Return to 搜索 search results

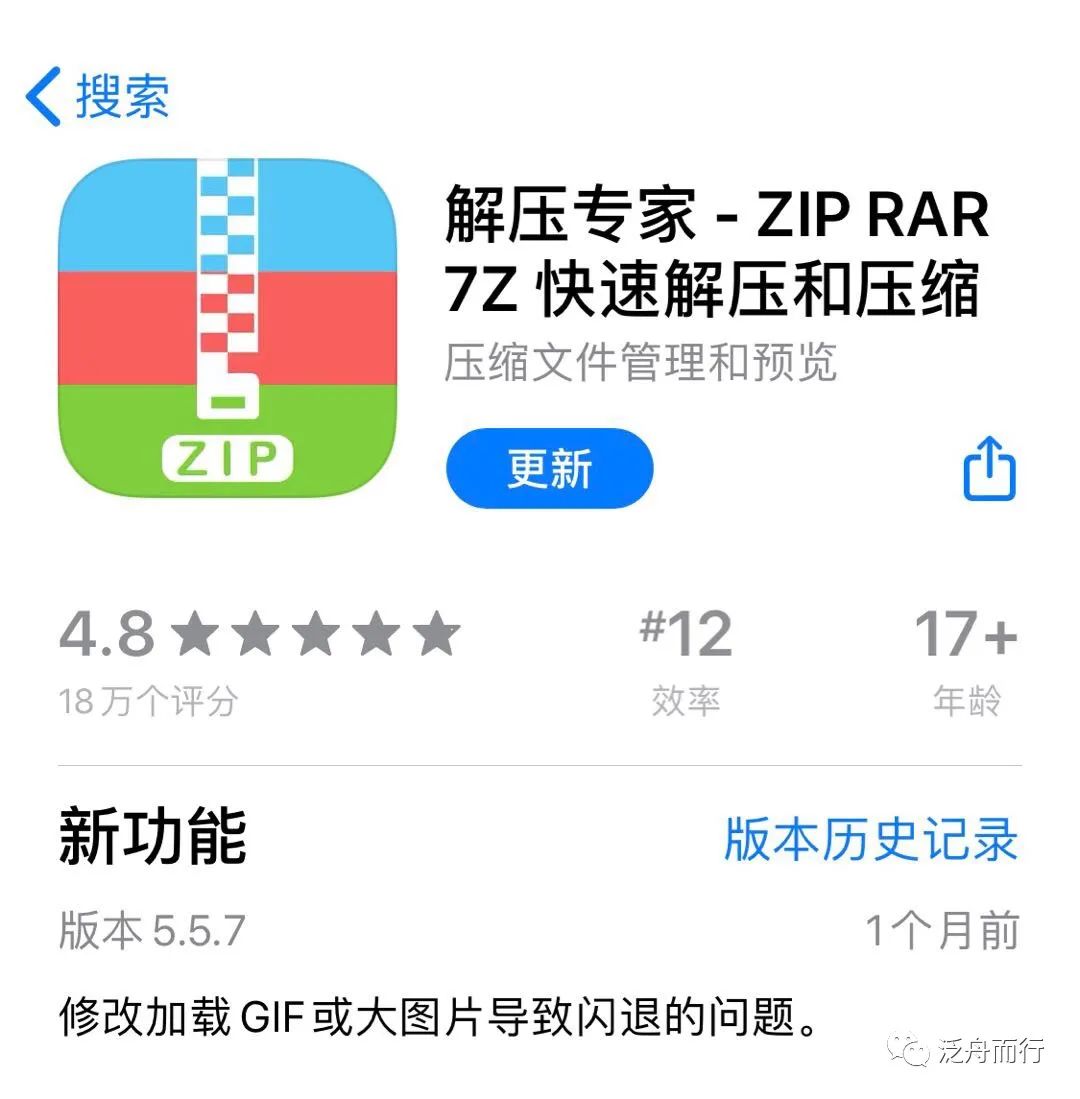(120, 93)
